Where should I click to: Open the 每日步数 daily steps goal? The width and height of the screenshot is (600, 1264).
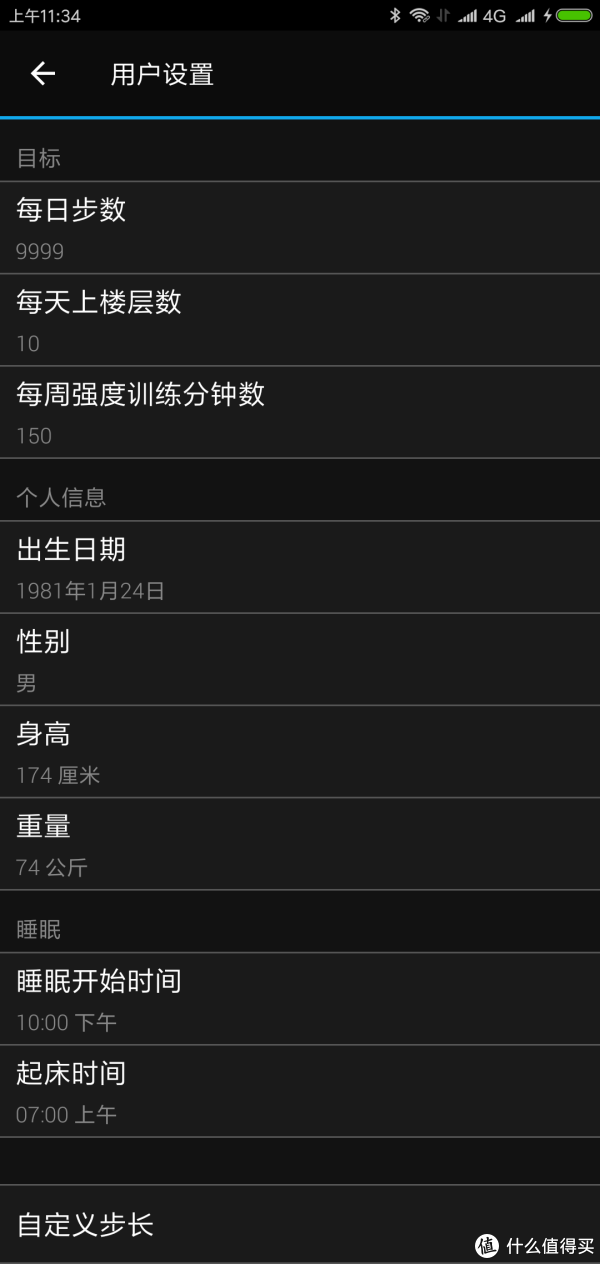[x=300, y=228]
